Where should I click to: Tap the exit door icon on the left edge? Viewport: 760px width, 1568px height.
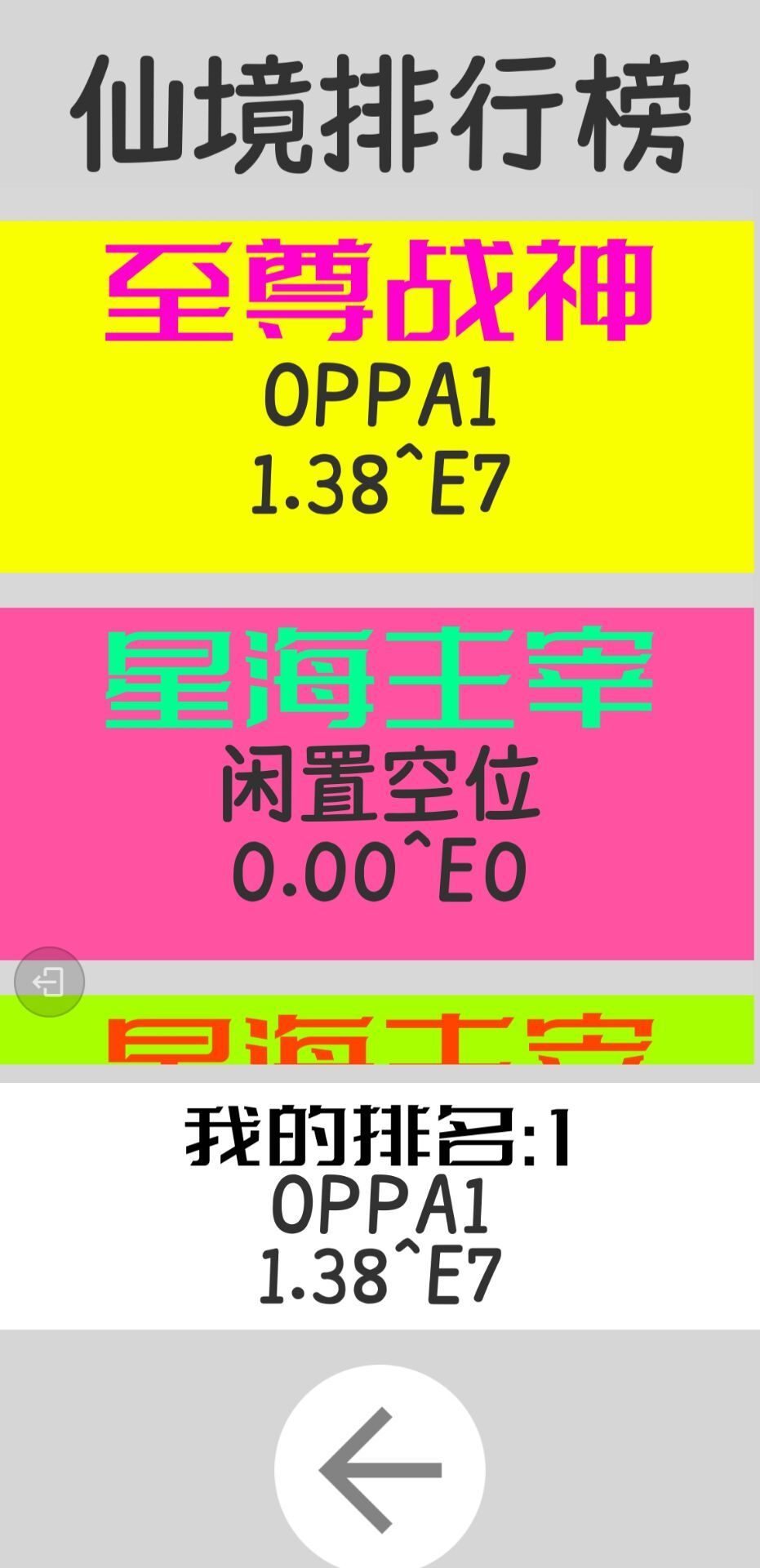[x=49, y=980]
